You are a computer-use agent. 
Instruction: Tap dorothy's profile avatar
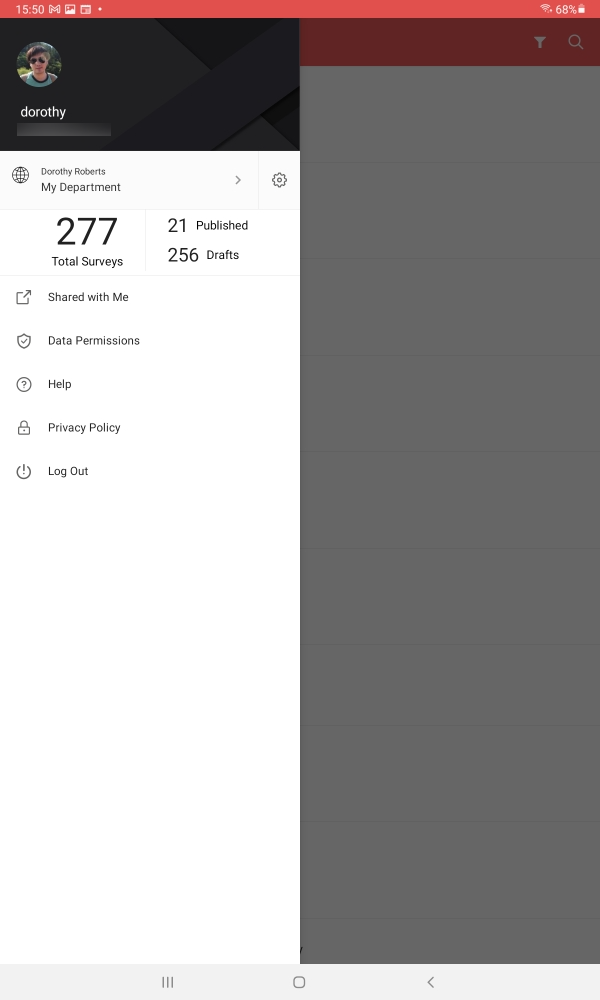39,65
